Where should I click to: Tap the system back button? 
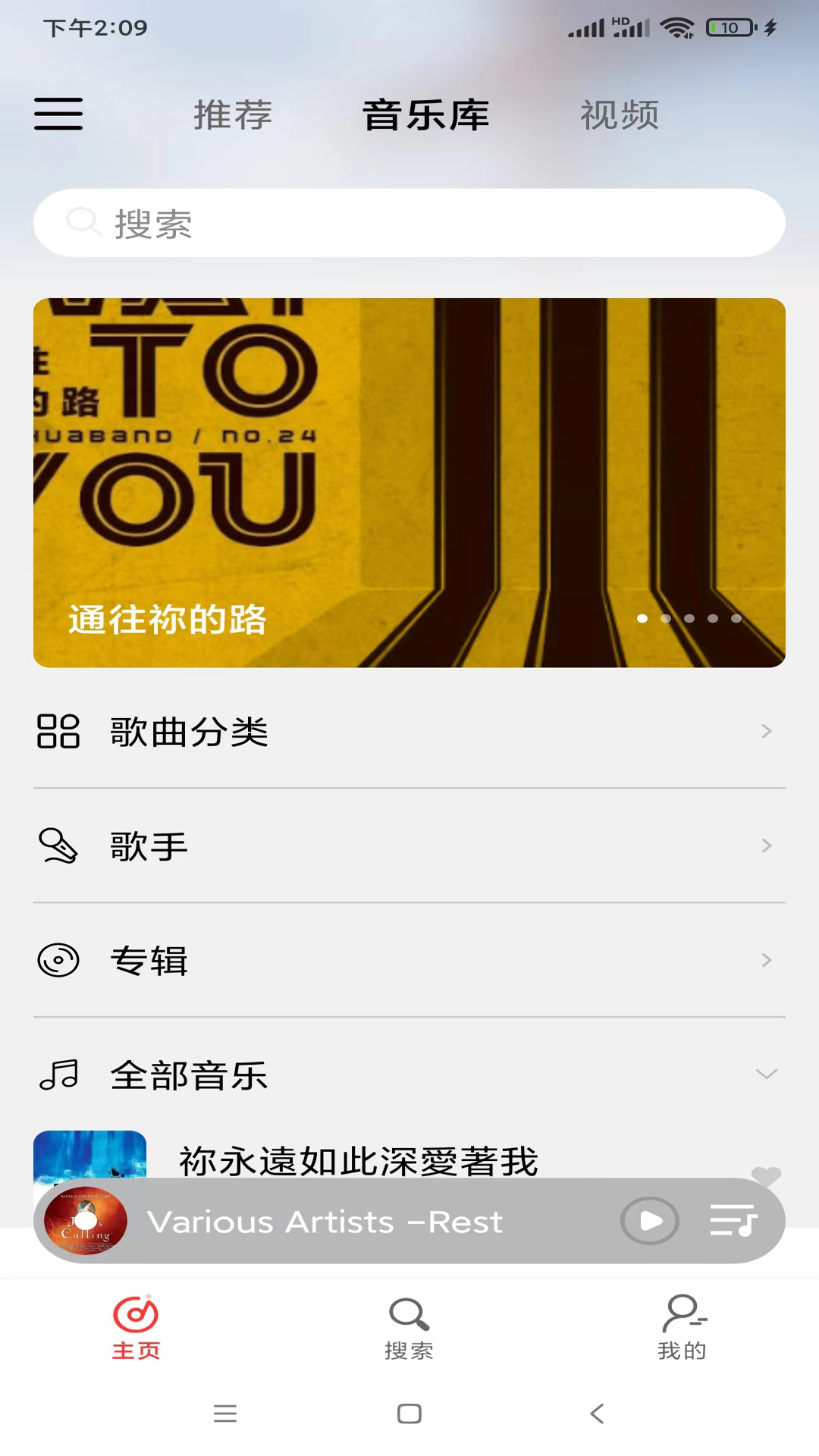597,1414
